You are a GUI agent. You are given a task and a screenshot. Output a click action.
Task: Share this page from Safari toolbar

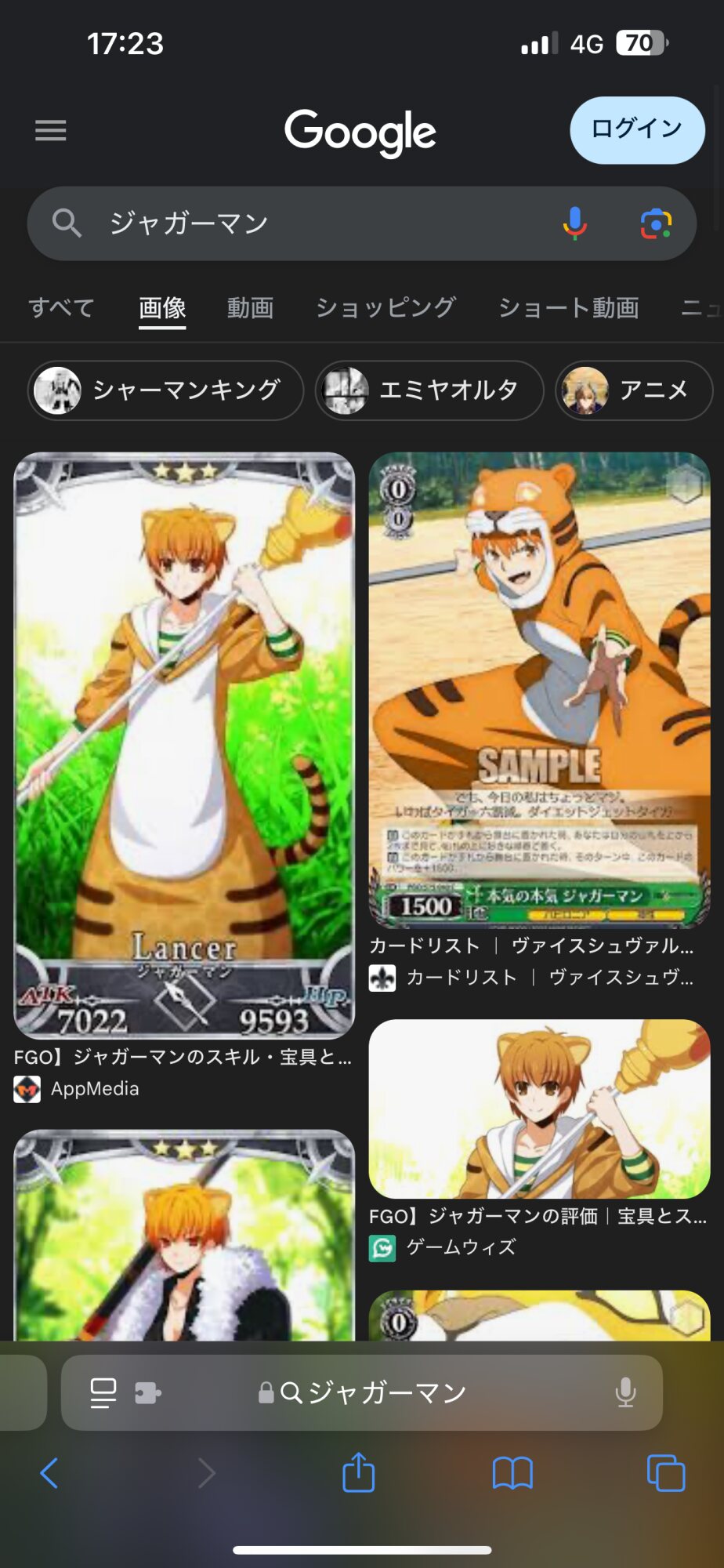[359, 1472]
